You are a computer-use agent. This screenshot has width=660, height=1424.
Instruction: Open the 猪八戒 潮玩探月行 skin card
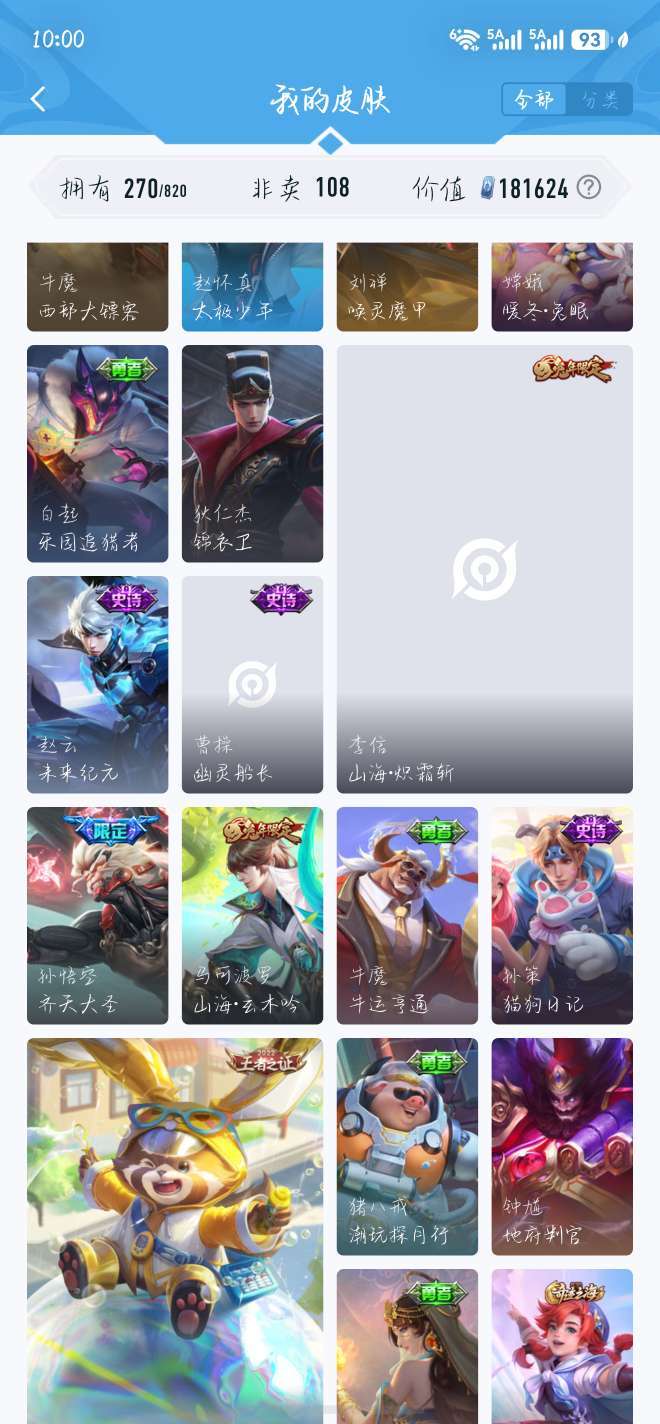point(408,1146)
